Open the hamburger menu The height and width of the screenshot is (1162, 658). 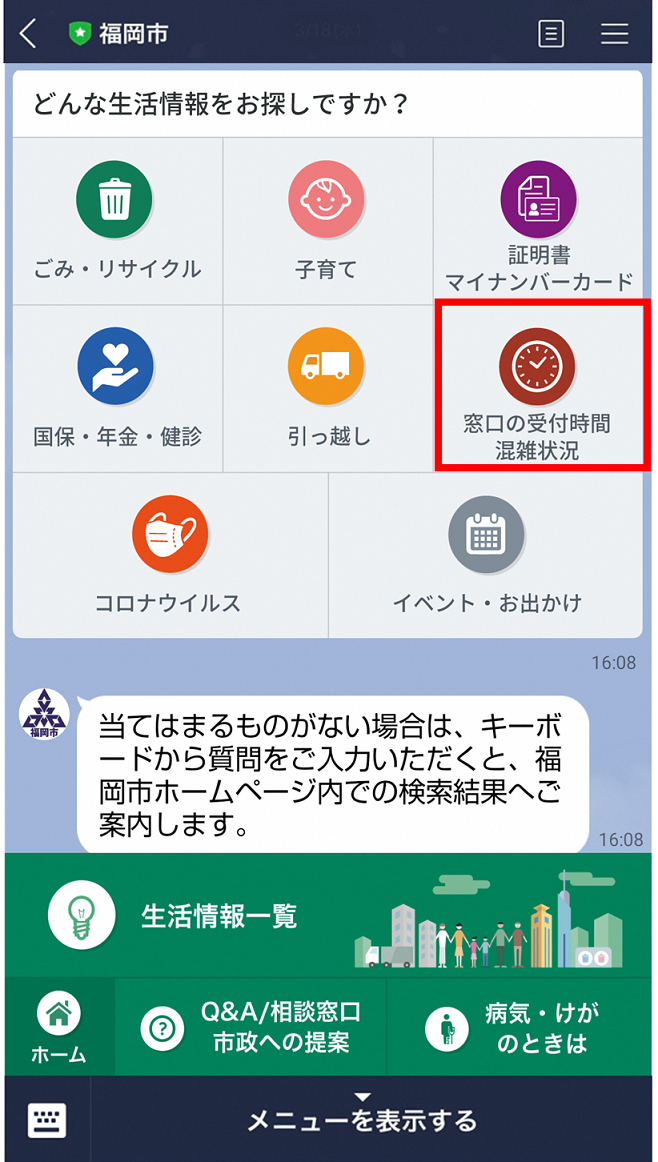click(x=614, y=33)
